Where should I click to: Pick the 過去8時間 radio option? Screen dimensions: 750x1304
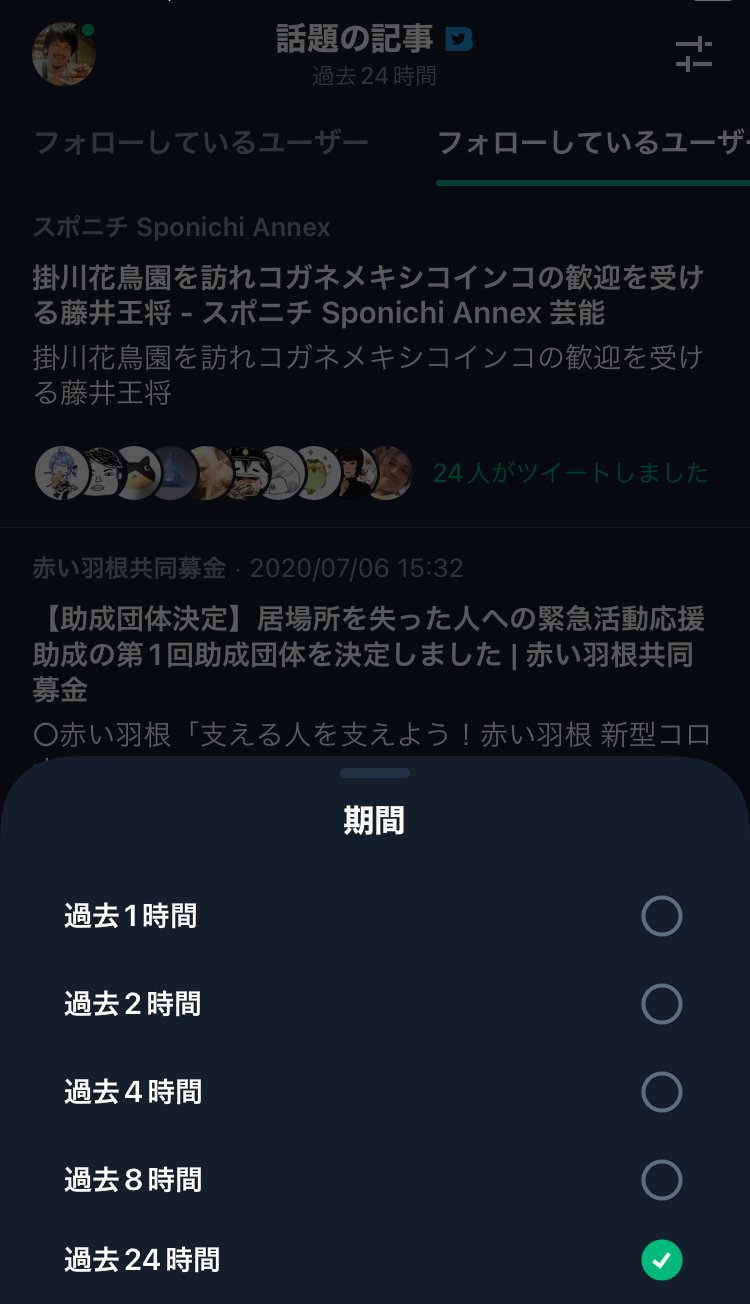coord(661,1180)
